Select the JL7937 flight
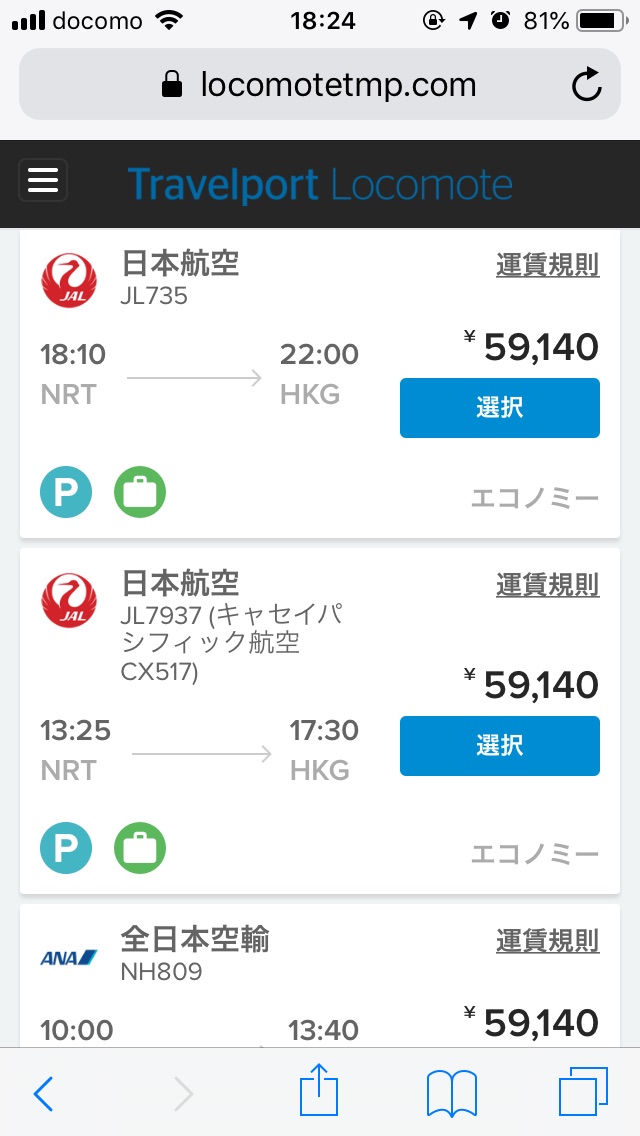640x1136 pixels. 499,746
